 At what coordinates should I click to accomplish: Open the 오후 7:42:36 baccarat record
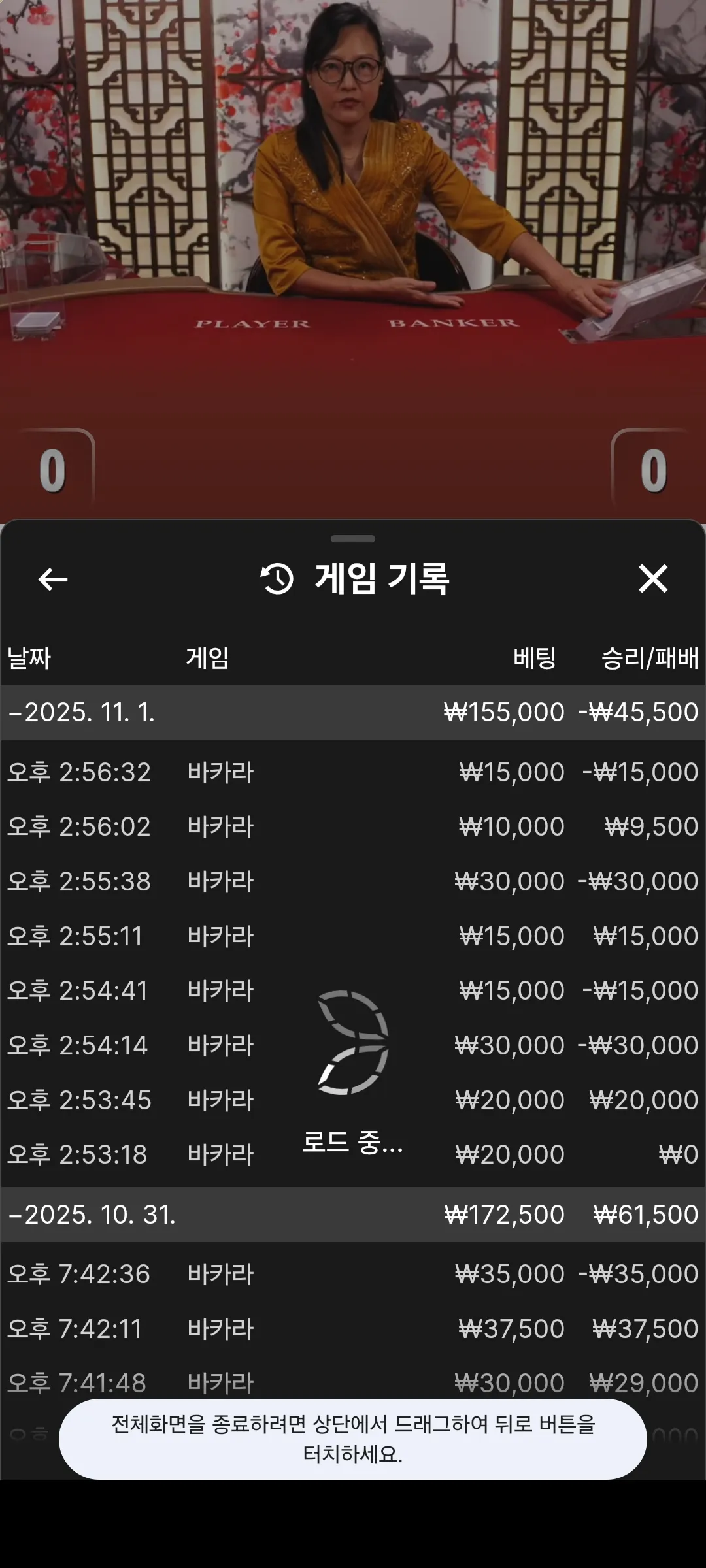click(x=353, y=1274)
